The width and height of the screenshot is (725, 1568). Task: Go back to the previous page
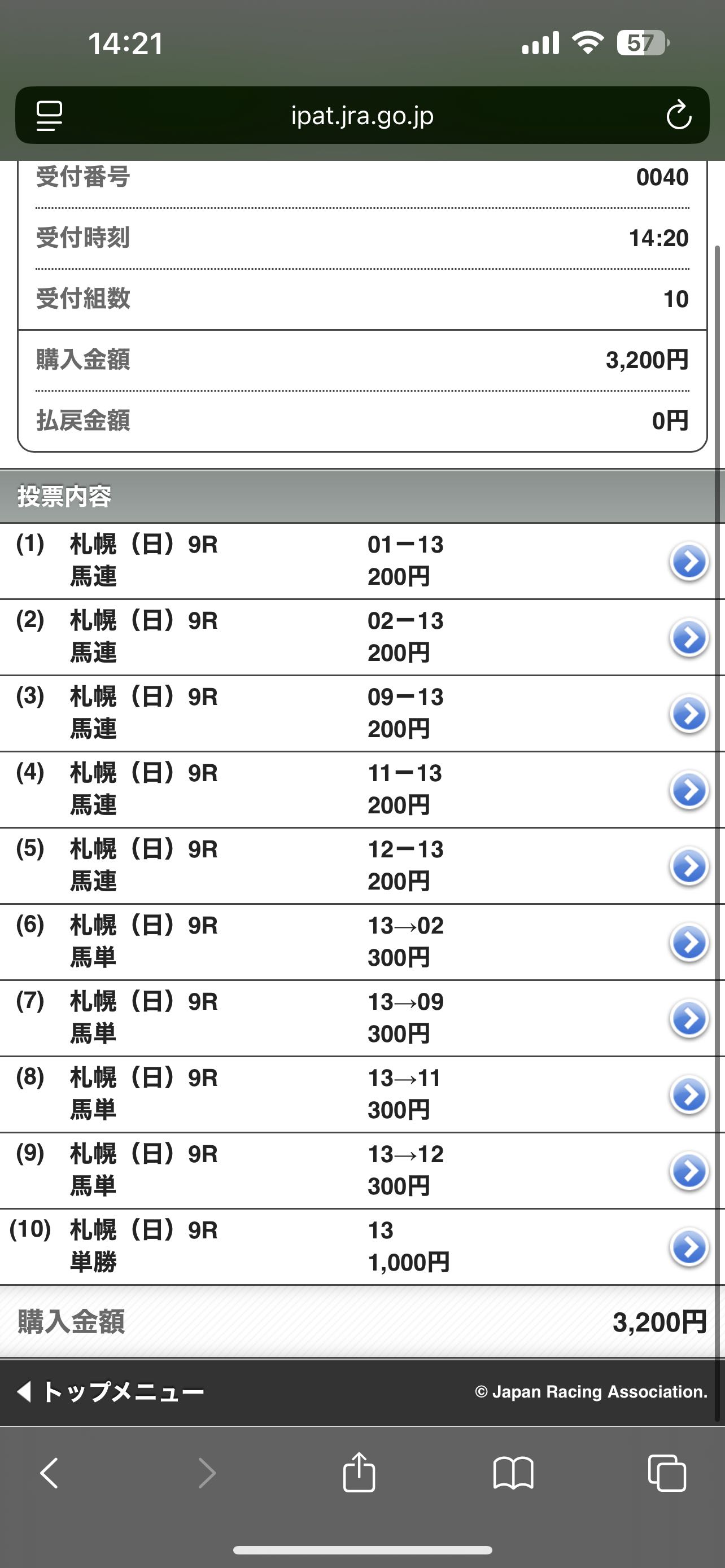click(49, 1474)
